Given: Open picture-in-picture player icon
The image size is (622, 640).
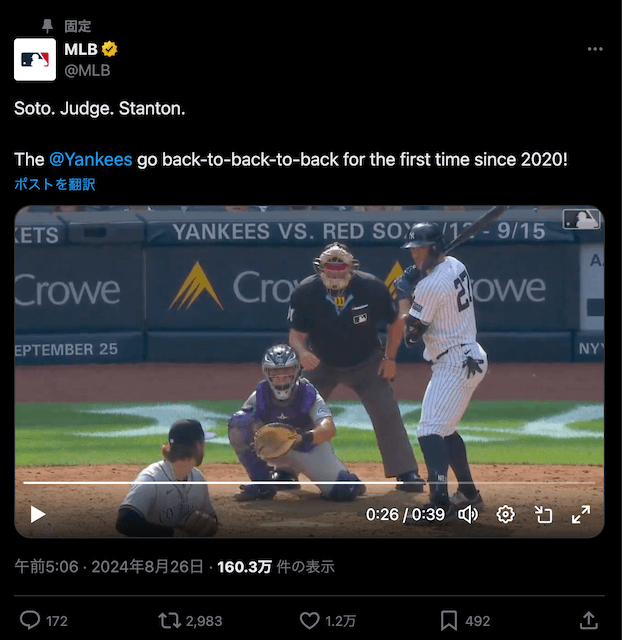Looking at the screenshot, I should 543,514.
